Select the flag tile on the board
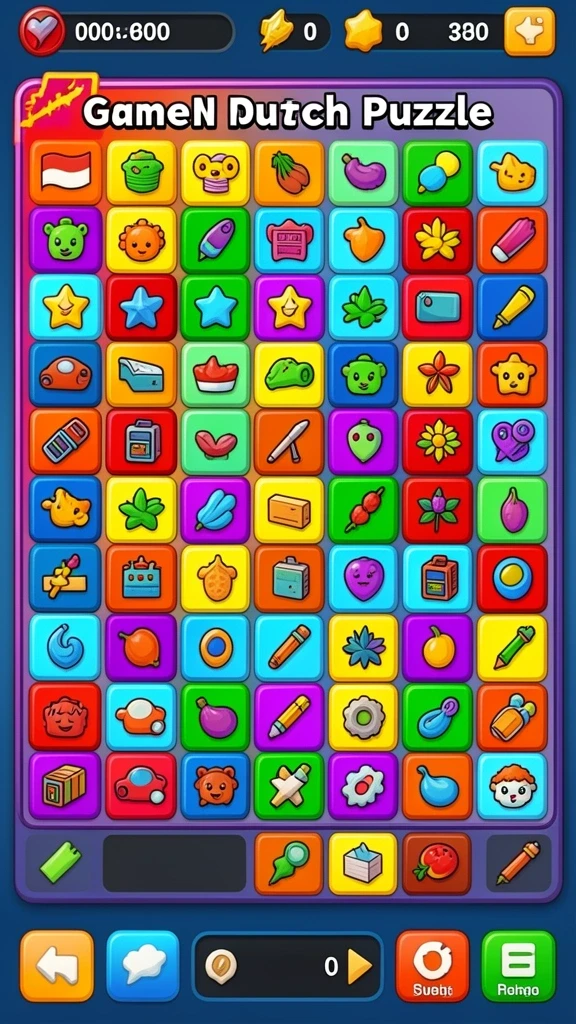This screenshot has height=1024, width=576. click(x=65, y=172)
